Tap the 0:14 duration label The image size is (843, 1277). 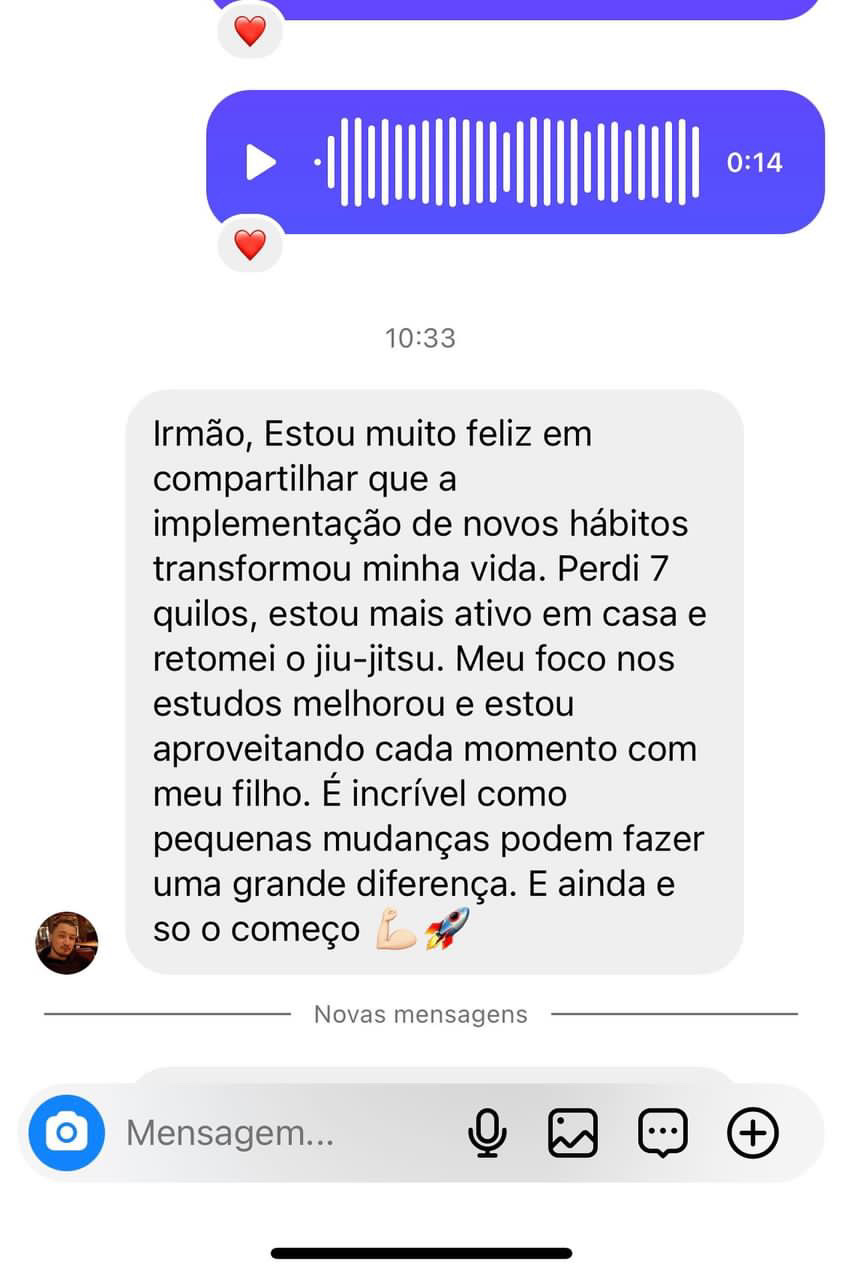tap(757, 160)
